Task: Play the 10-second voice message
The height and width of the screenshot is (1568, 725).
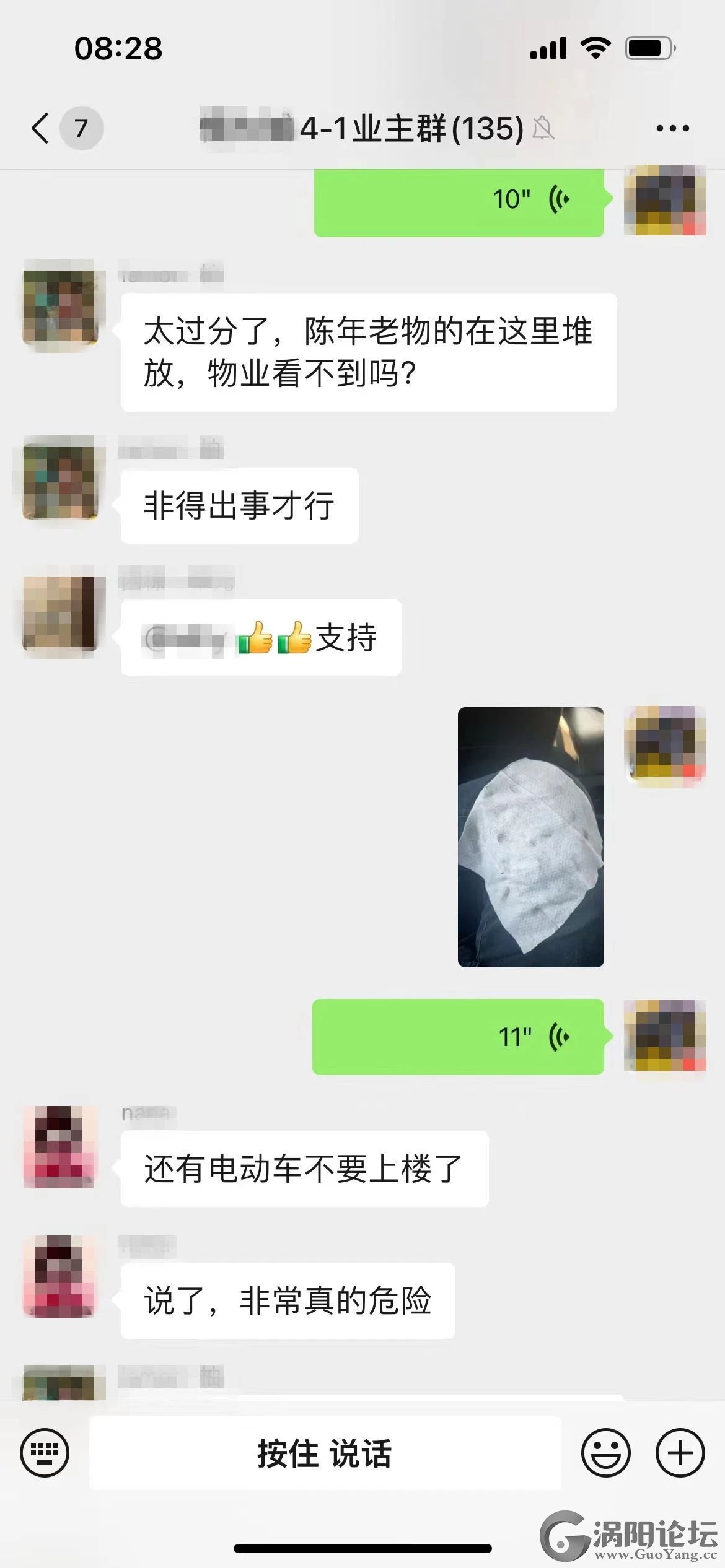Action: (459, 200)
